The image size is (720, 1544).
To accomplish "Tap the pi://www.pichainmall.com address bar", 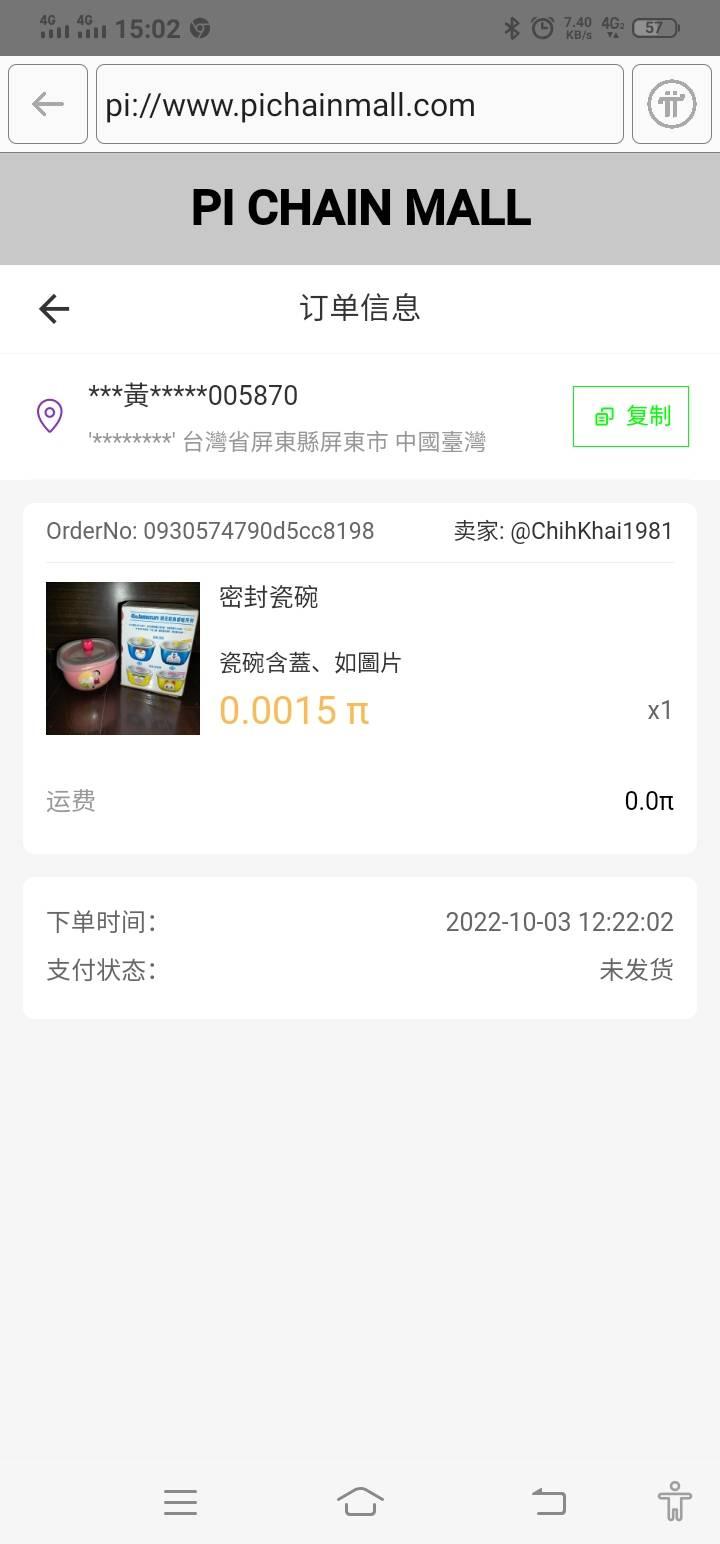I will point(359,104).
